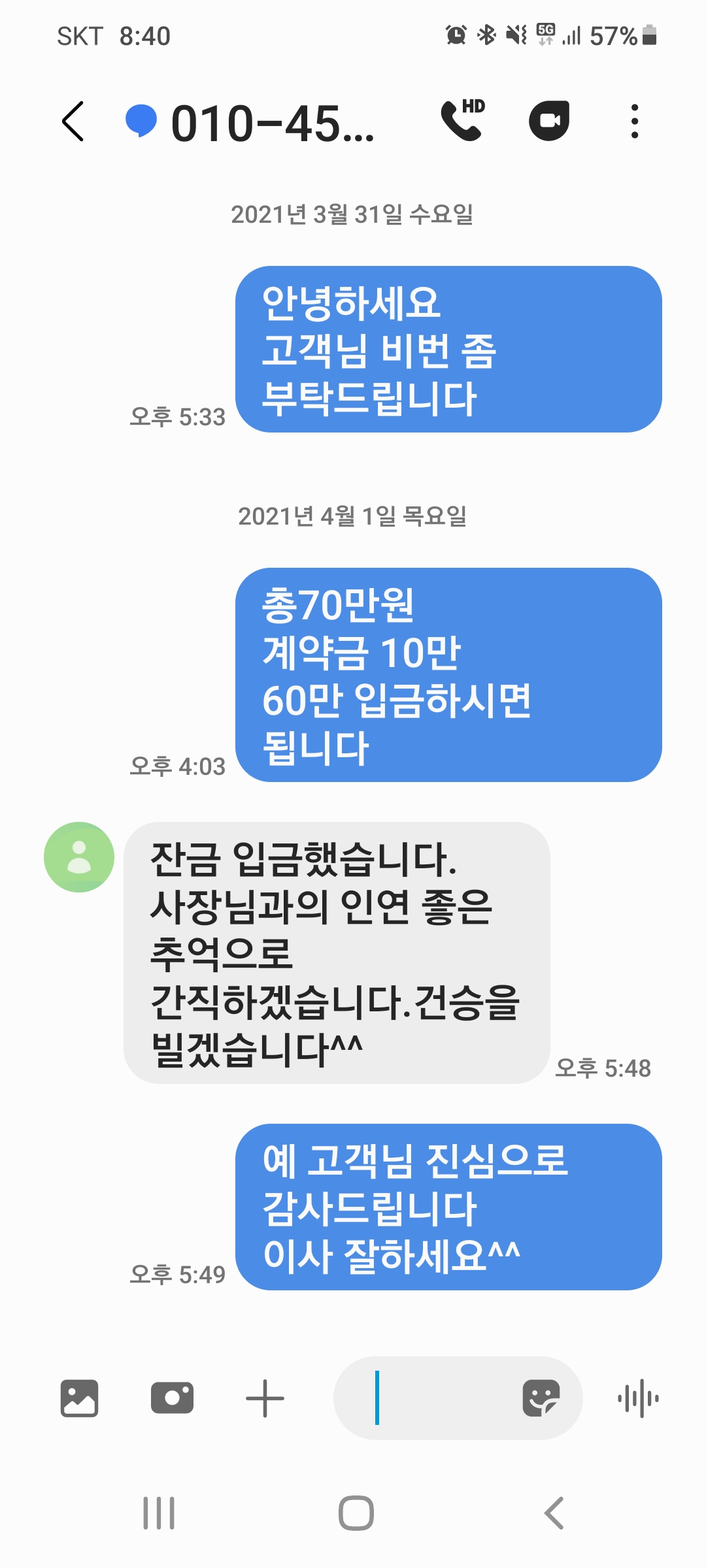Go back to the conversation list
The width and height of the screenshot is (706, 1568).
[73, 122]
